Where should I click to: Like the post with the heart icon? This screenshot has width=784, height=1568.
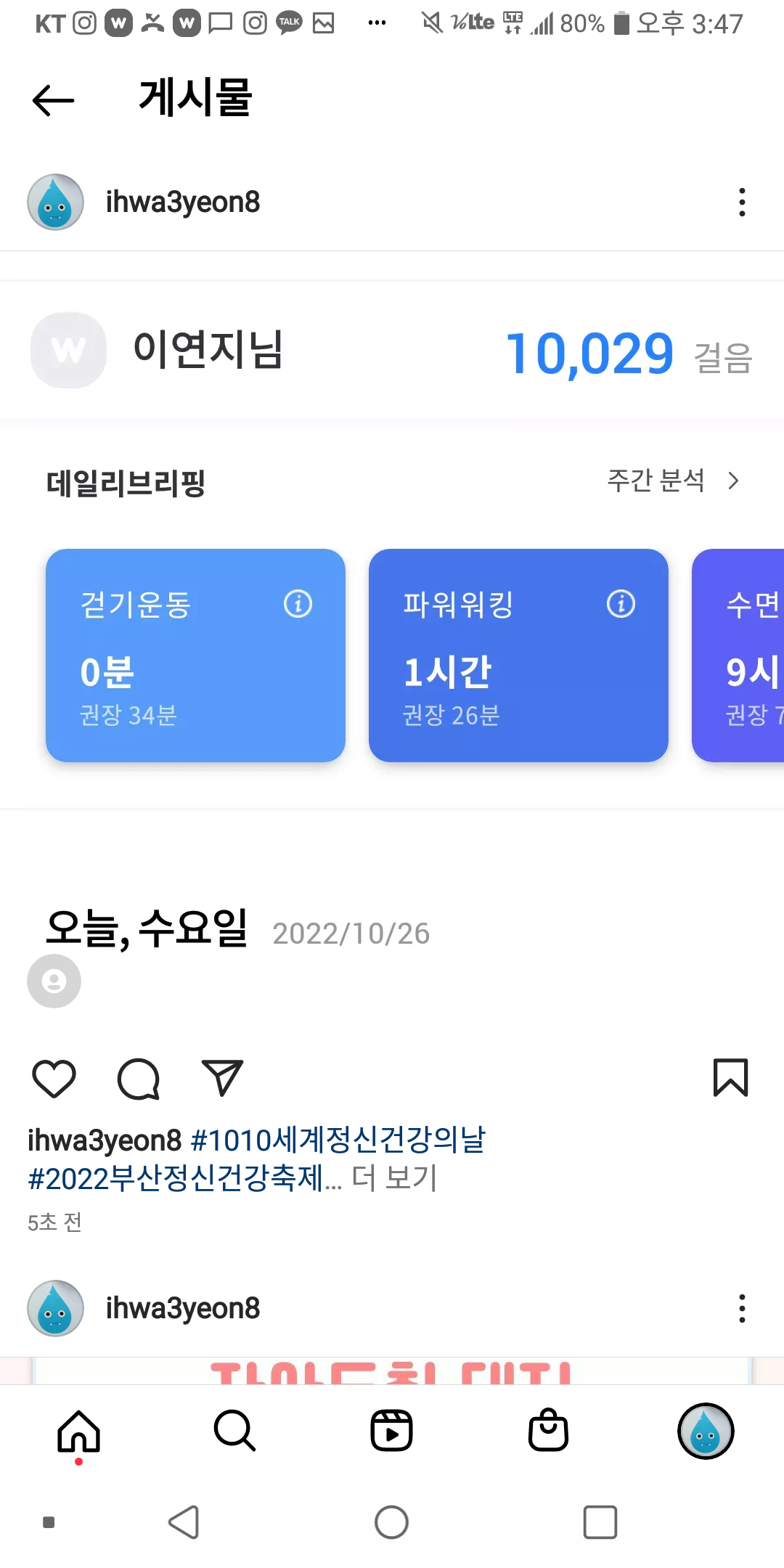pos(54,1078)
